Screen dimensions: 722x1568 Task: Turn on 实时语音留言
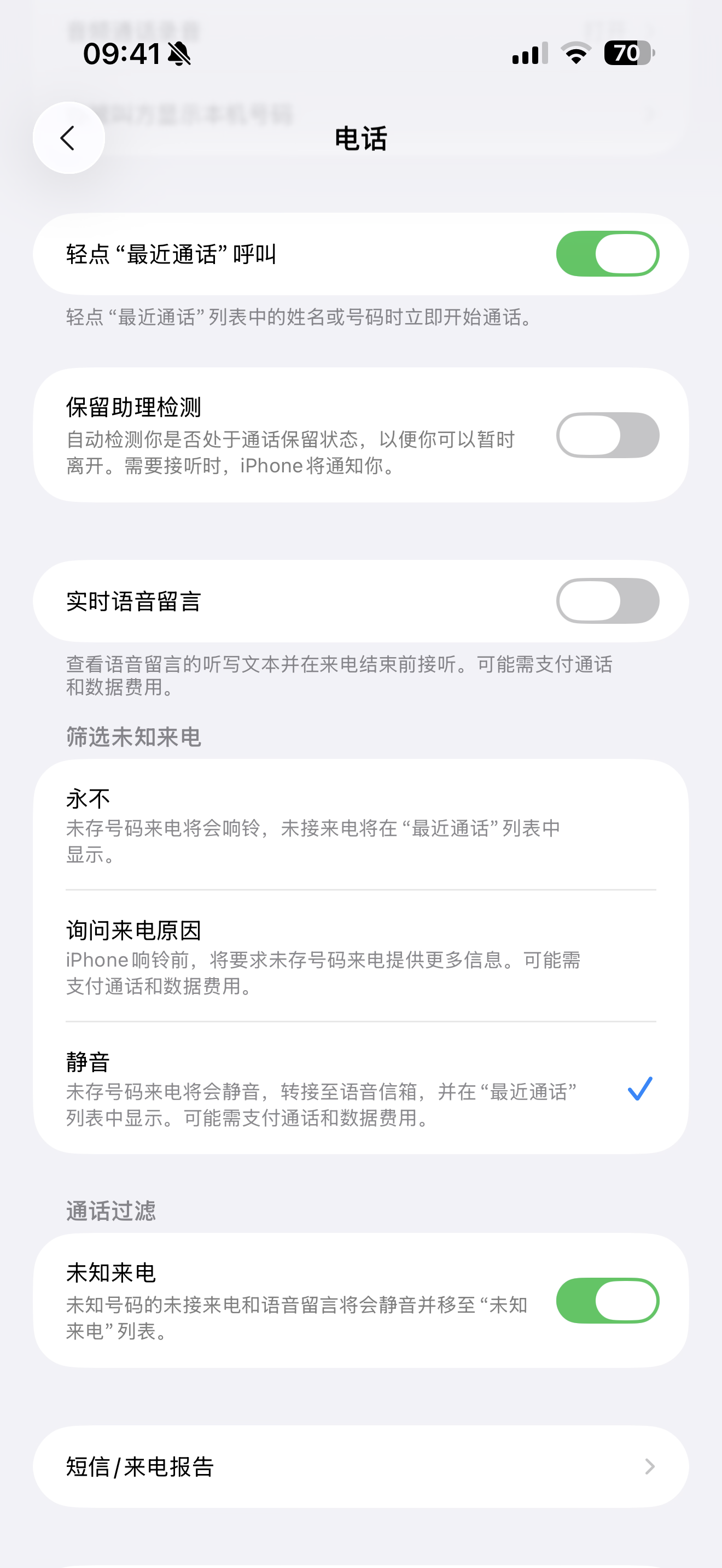(607, 601)
